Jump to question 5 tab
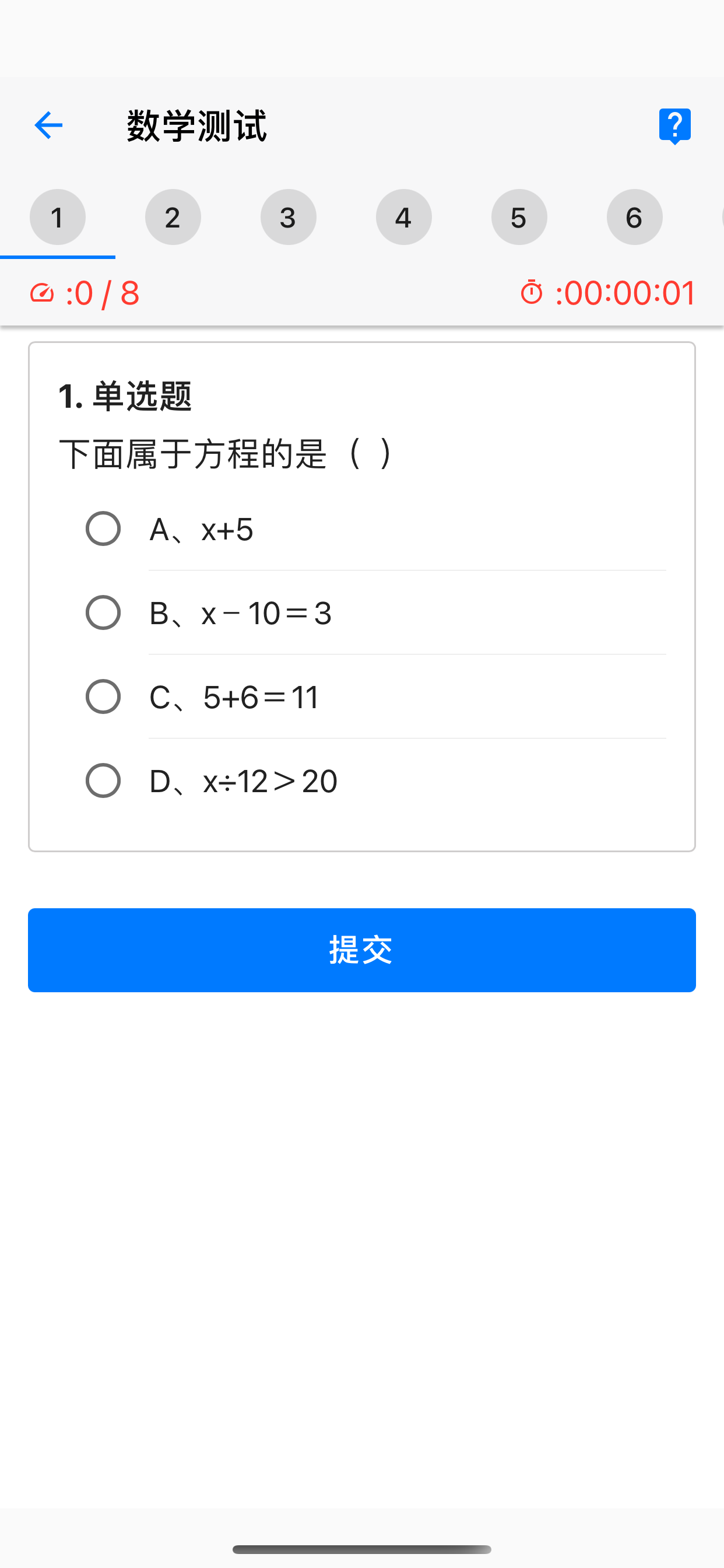Image resolution: width=724 pixels, height=1568 pixels. (x=519, y=218)
